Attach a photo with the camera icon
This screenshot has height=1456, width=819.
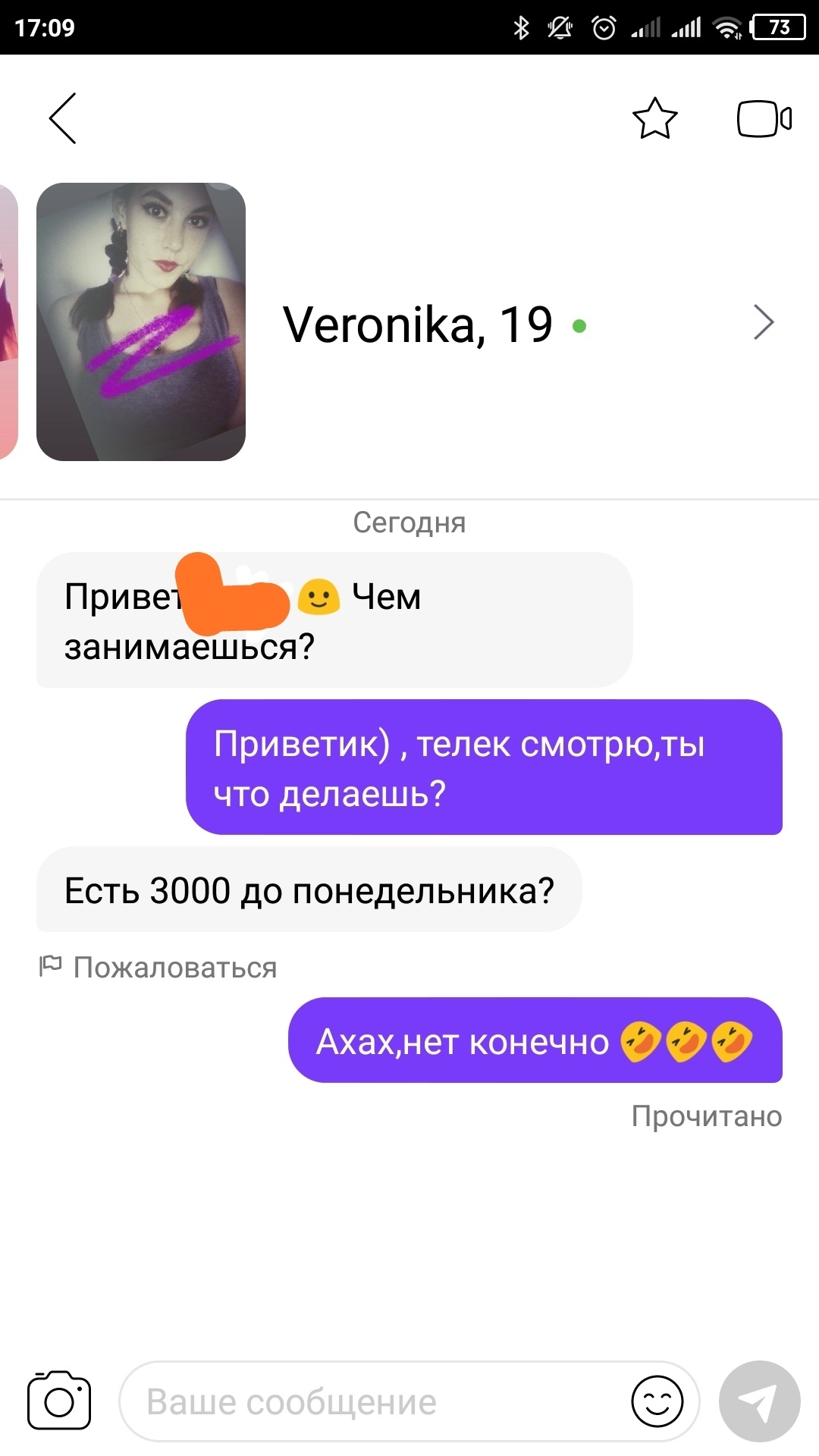point(59,1400)
